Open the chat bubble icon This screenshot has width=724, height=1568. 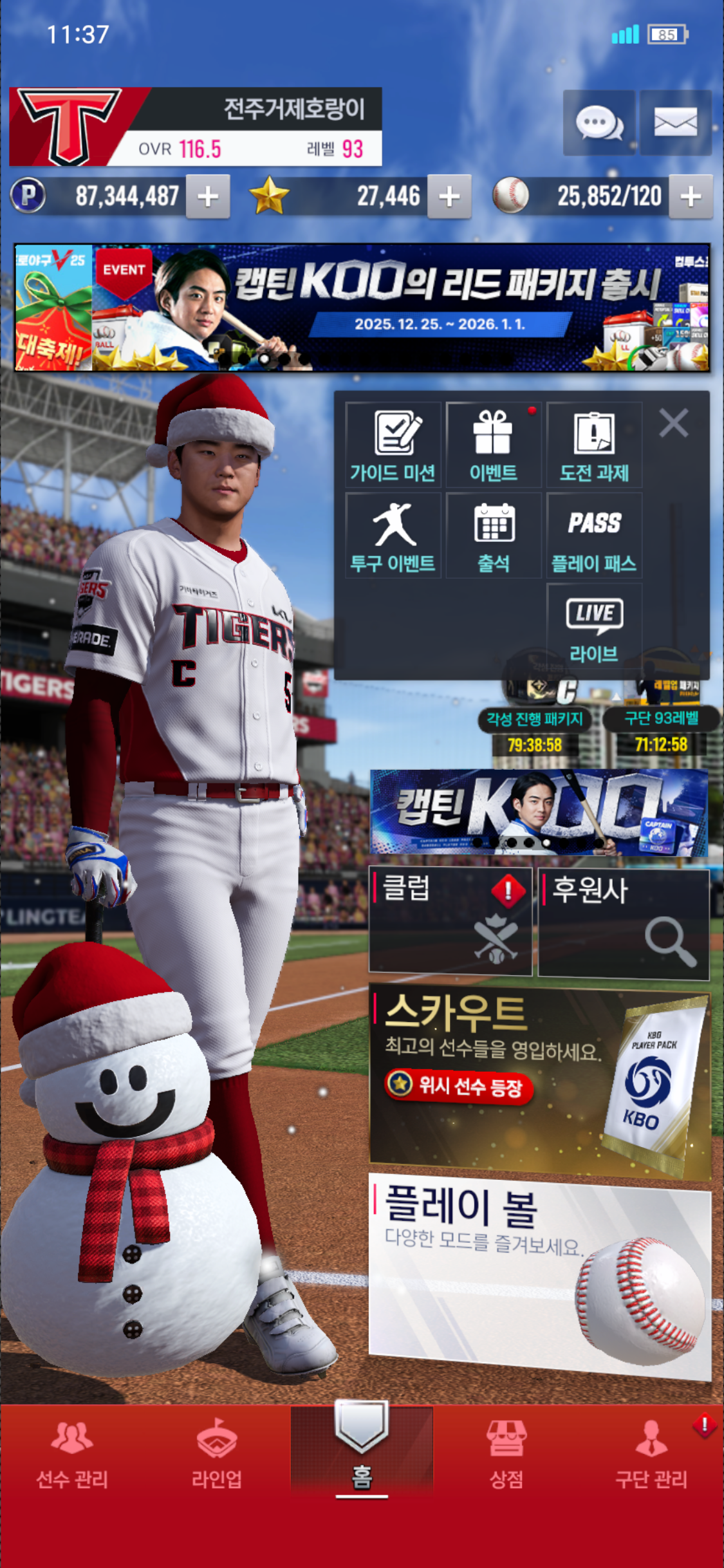point(599,122)
